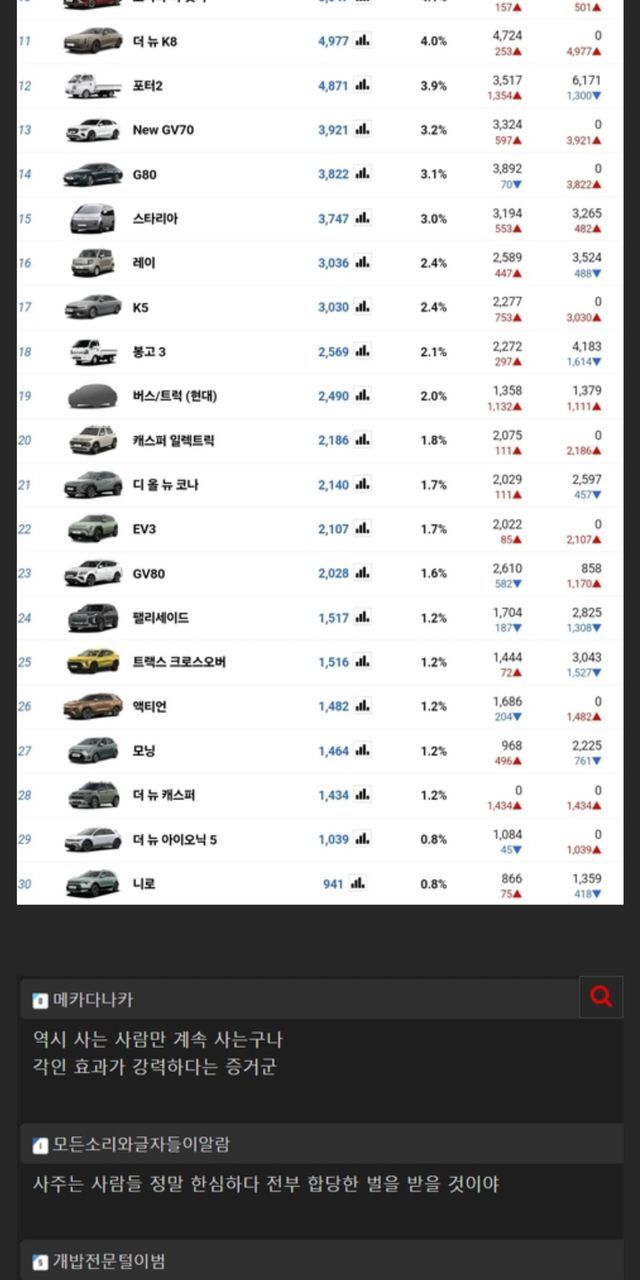Open the car sales ranking image
The width and height of the screenshot is (640, 1280).
[x=320, y=450]
